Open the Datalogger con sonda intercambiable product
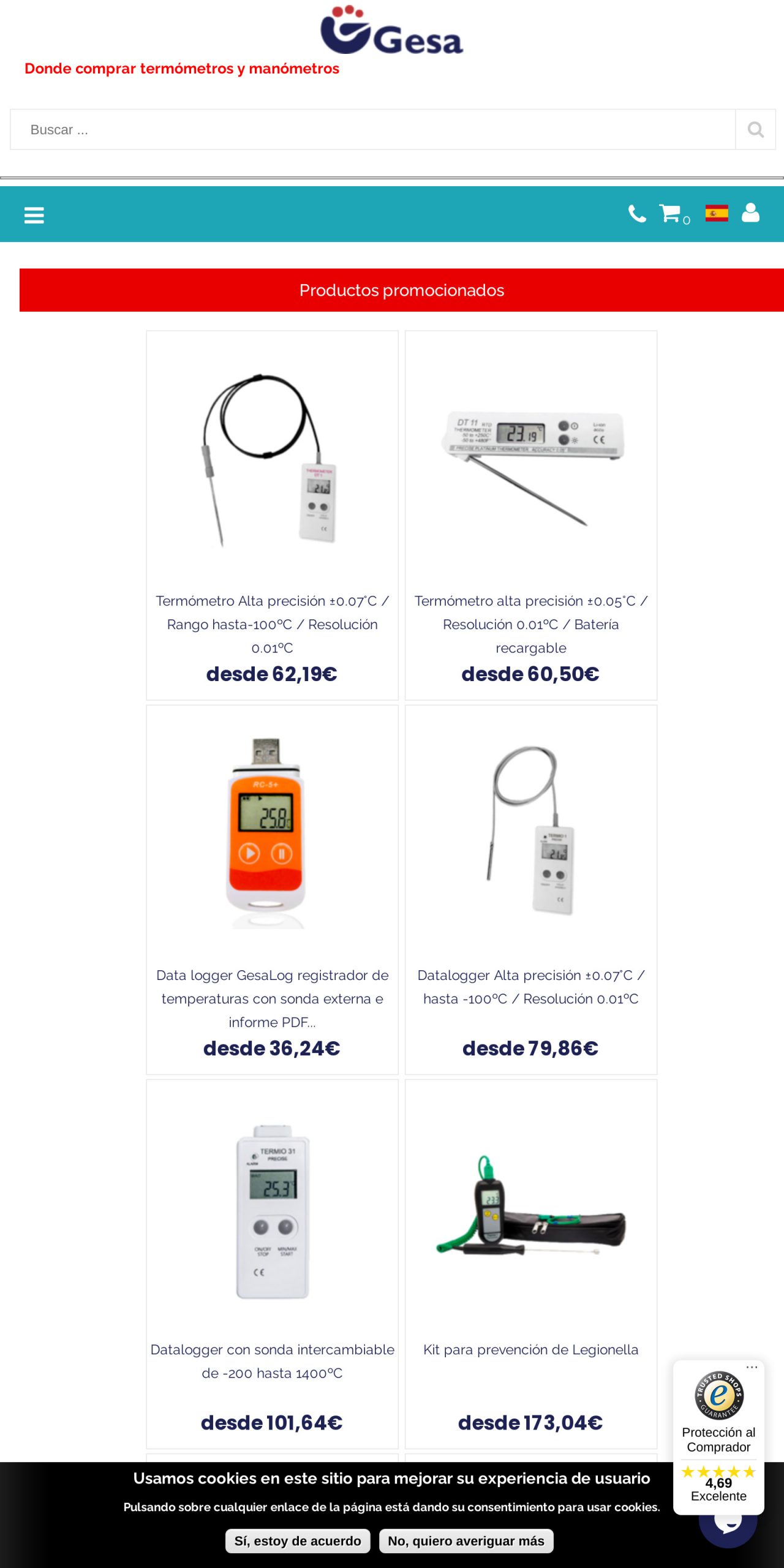The width and height of the screenshot is (784, 1568). [273, 1361]
